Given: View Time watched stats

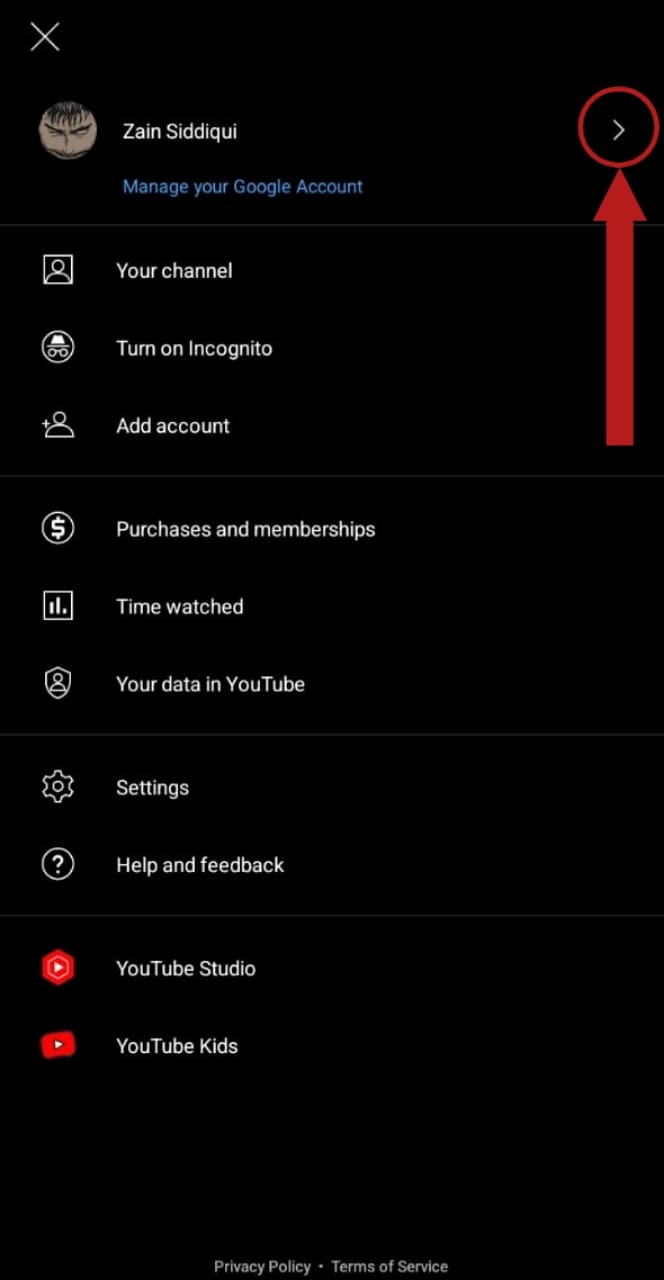Looking at the screenshot, I should click(x=180, y=607).
